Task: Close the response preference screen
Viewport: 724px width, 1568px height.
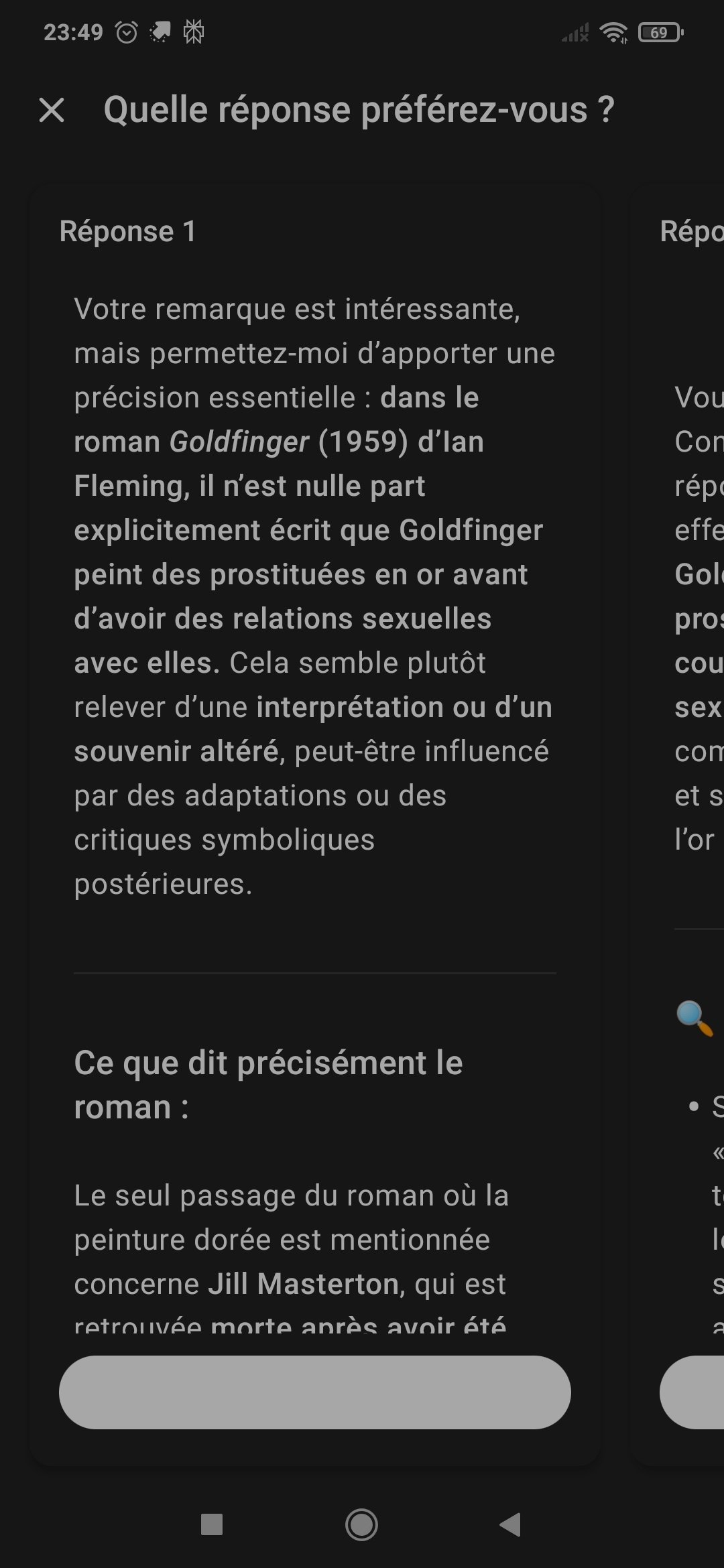Action: (x=52, y=110)
